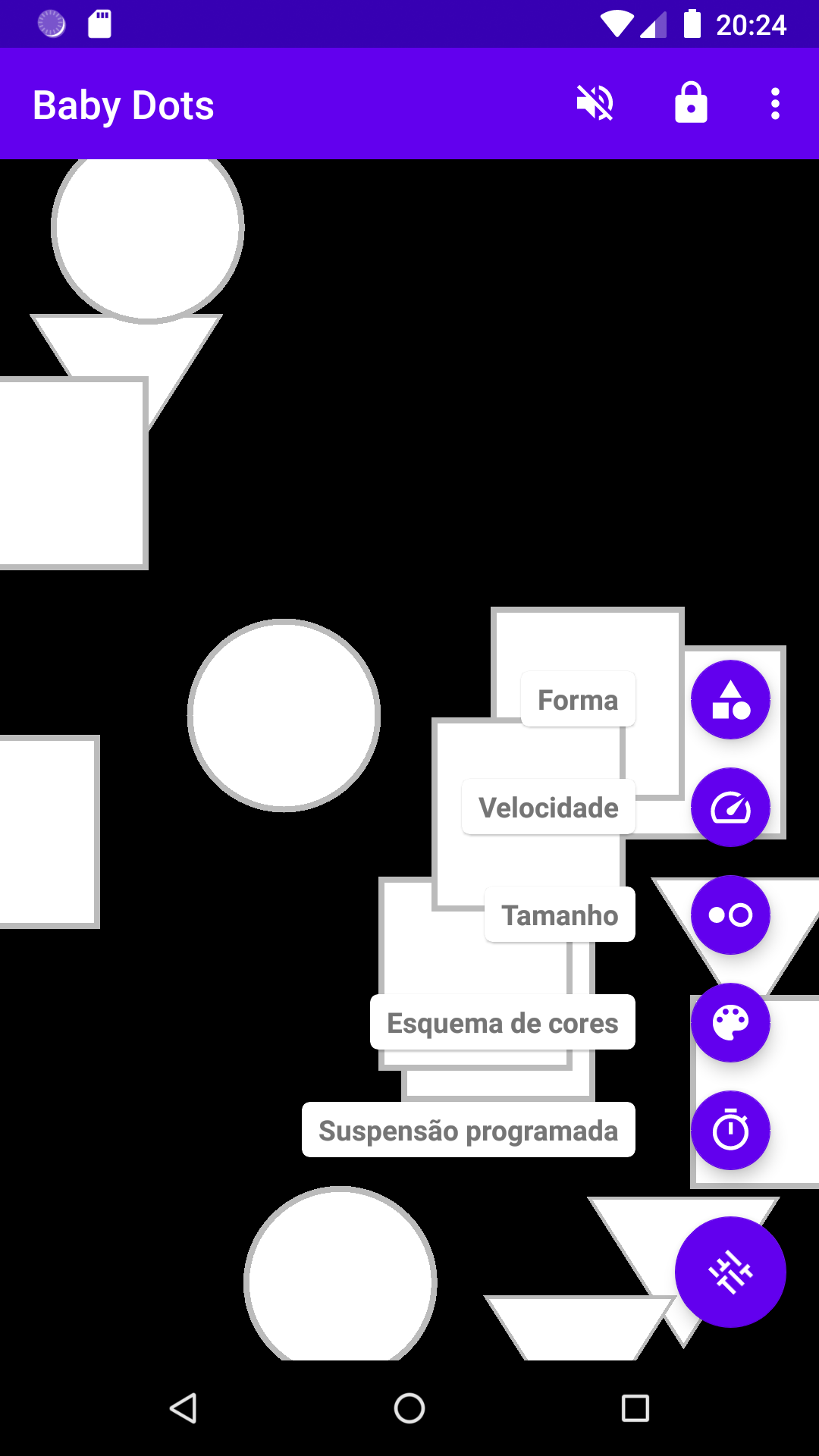Set the Suspensão programada timer
The width and height of the screenshot is (819, 1456).
[x=730, y=1130]
